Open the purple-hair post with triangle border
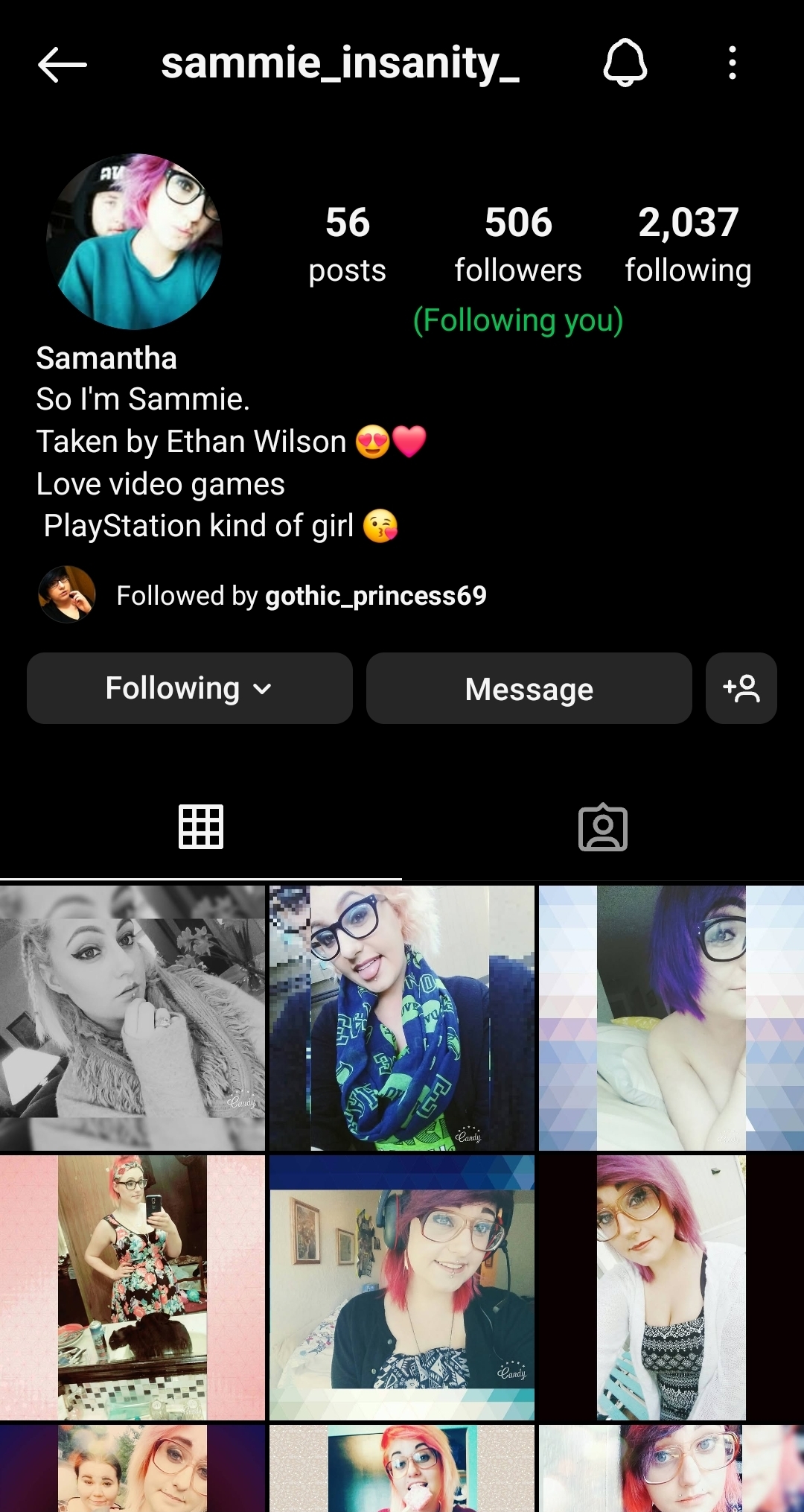 (671, 1018)
